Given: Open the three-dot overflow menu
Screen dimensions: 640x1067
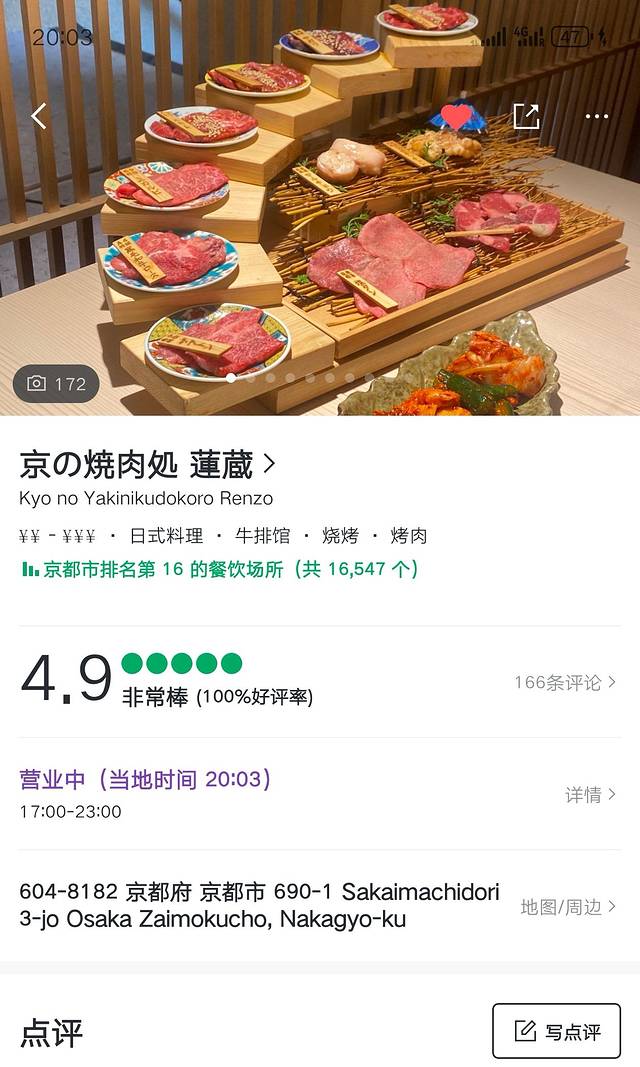Looking at the screenshot, I should pyautogui.click(x=596, y=117).
